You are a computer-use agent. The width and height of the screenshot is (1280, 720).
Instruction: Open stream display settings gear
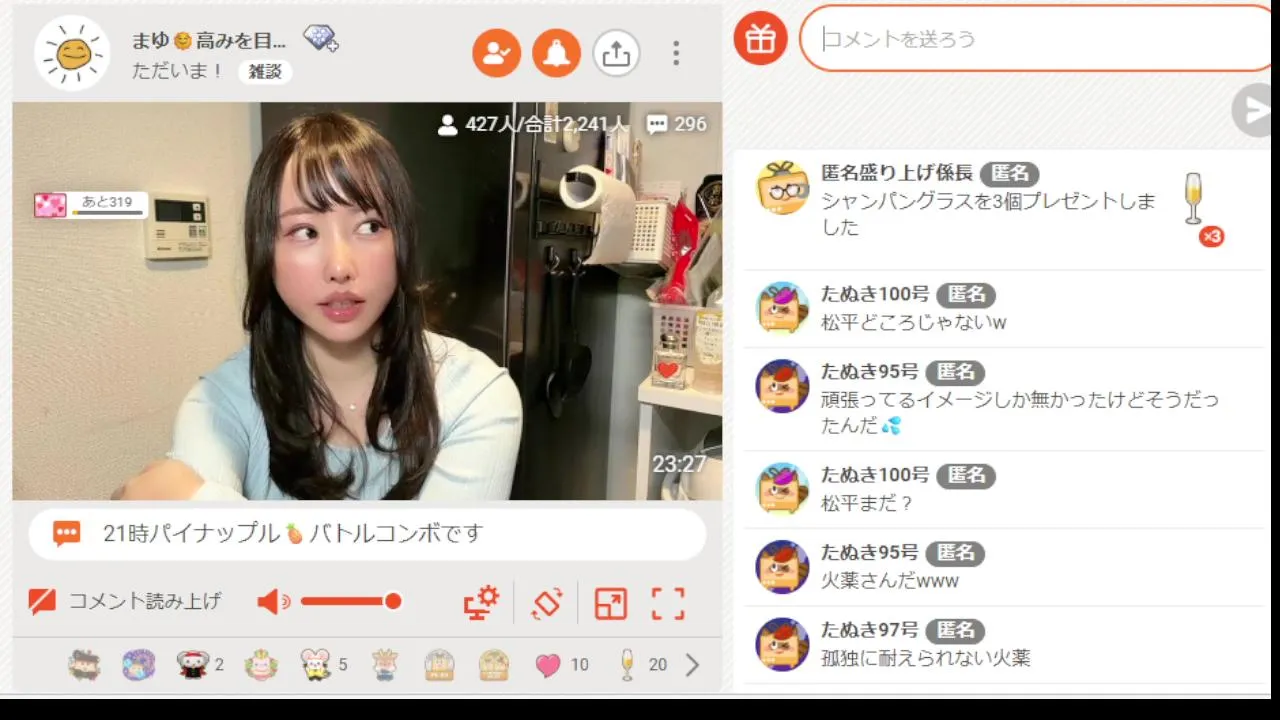coord(481,602)
